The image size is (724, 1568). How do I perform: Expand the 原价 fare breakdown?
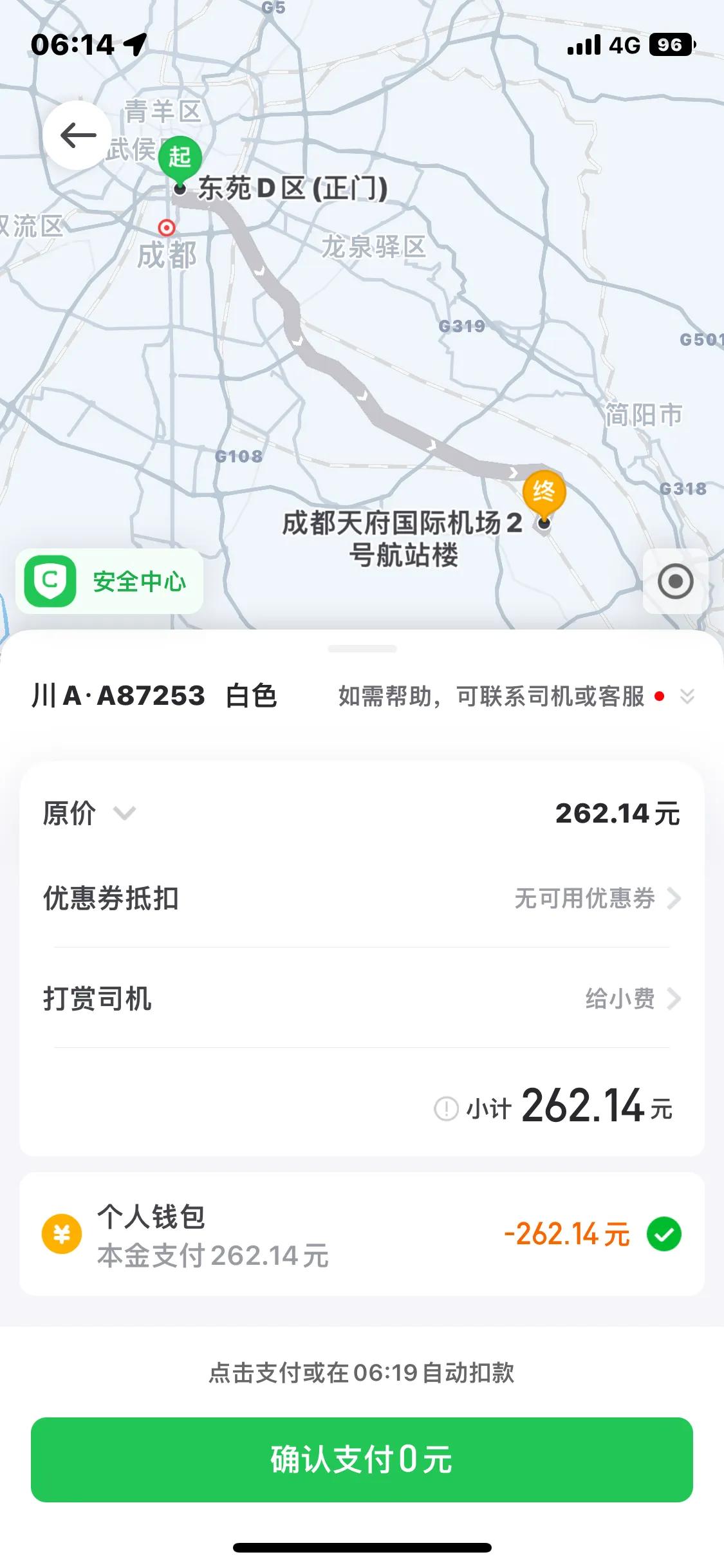pyautogui.click(x=124, y=814)
